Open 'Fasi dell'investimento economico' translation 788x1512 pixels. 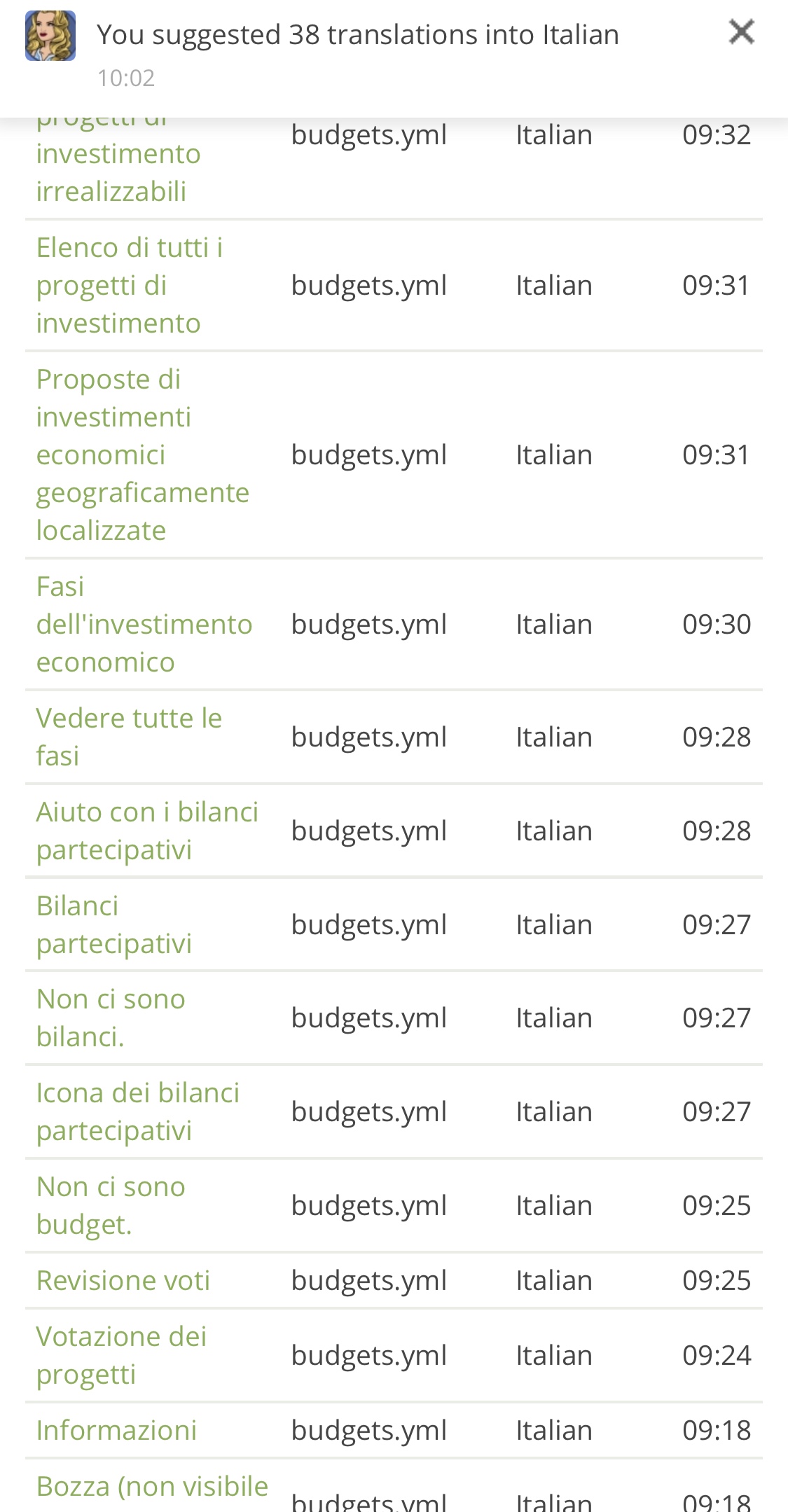pyautogui.click(x=144, y=624)
